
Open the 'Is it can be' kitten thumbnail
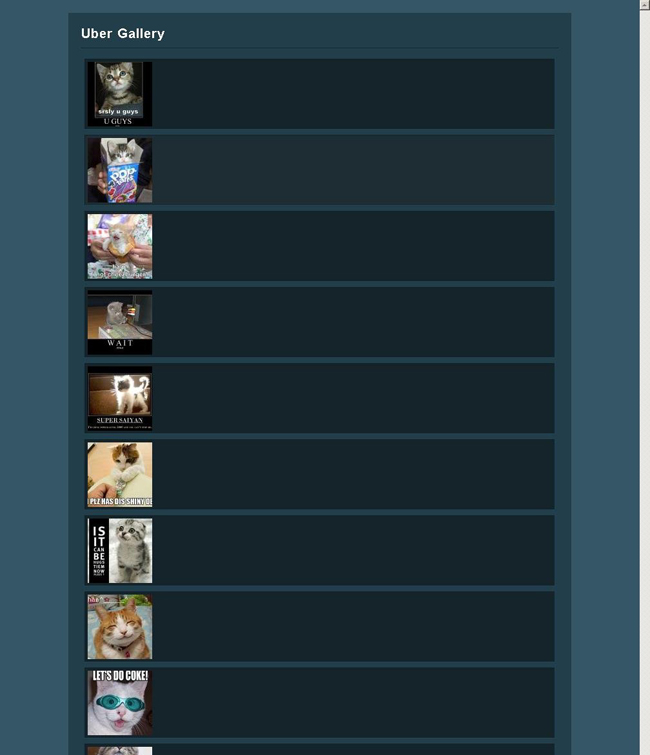tap(120, 550)
